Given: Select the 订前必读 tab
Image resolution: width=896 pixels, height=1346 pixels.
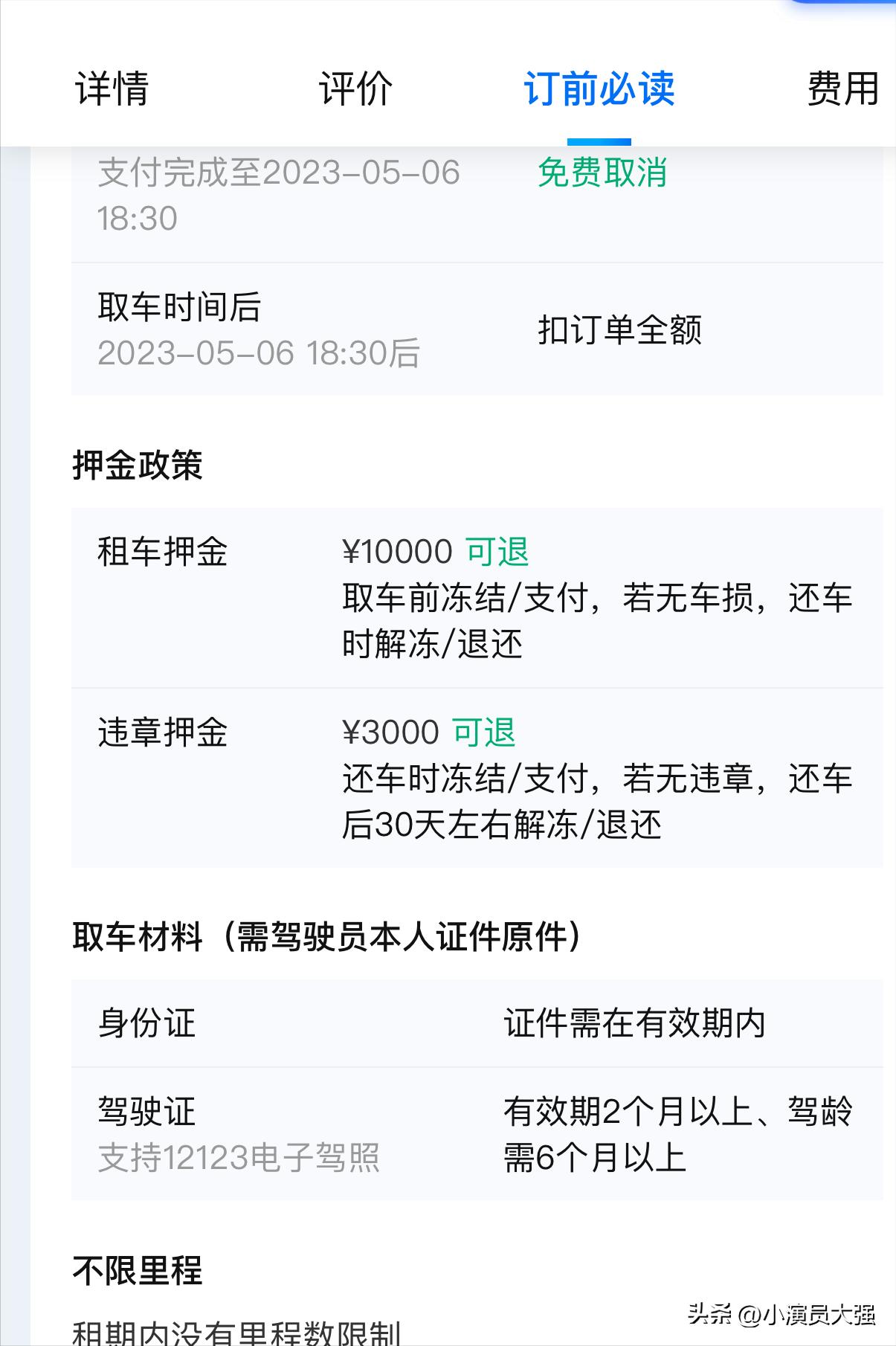Looking at the screenshot, I should 599,89.
